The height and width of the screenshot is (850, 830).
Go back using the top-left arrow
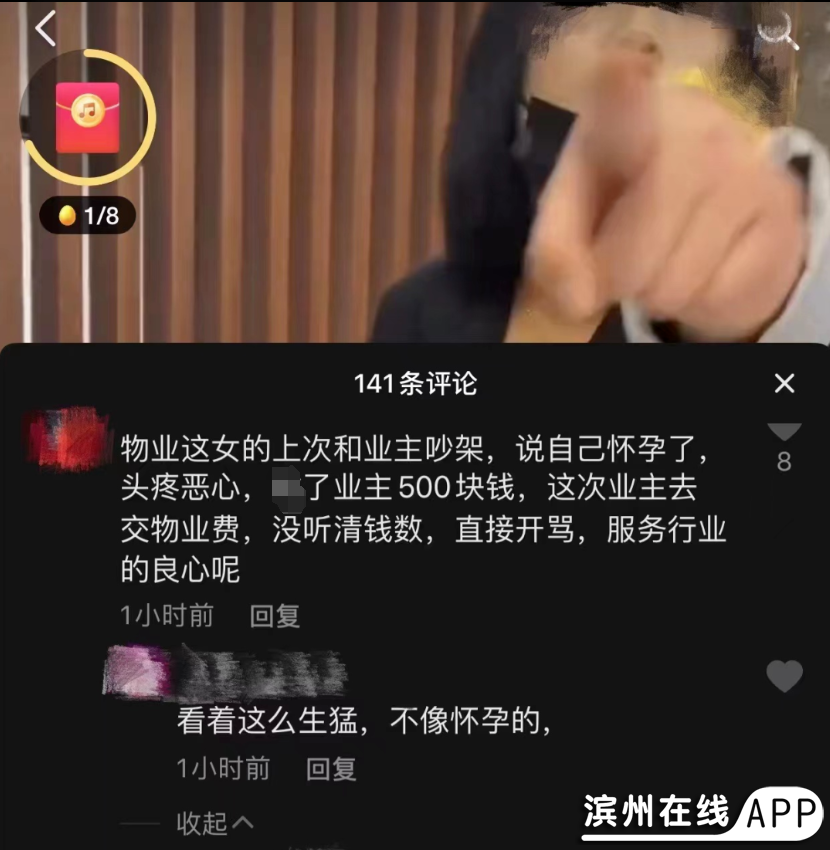(45, 29)
